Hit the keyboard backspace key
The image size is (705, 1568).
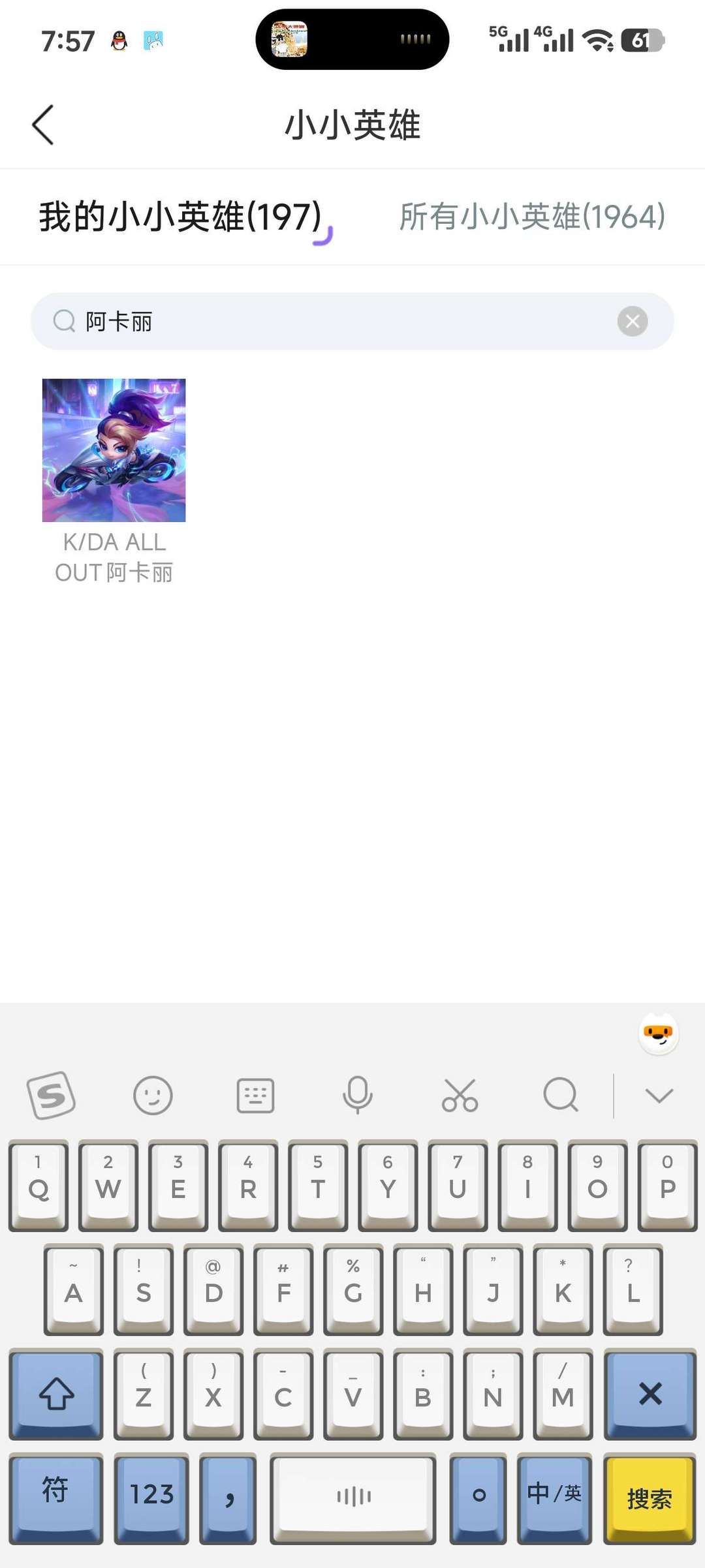coord(650,1393)
